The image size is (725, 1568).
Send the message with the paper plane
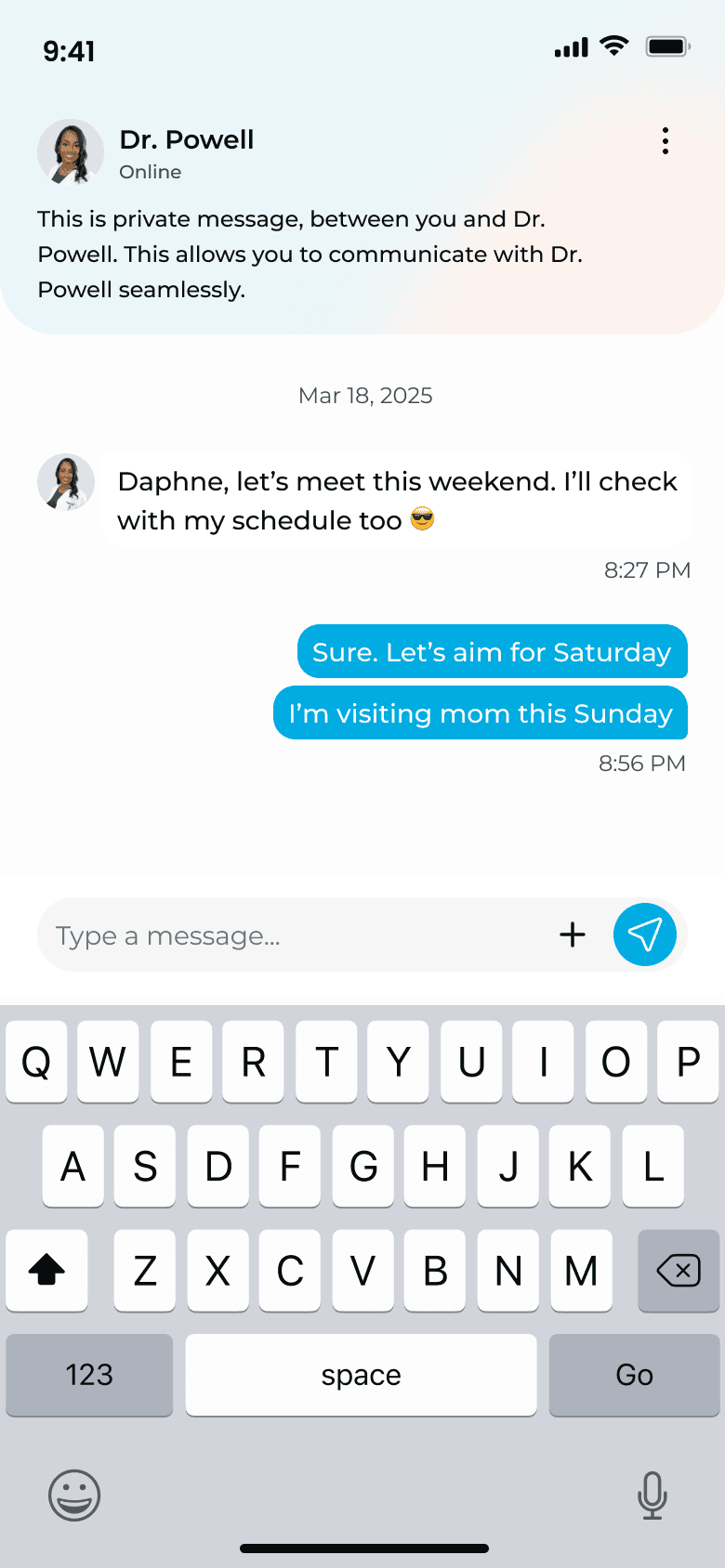[644, 934]
